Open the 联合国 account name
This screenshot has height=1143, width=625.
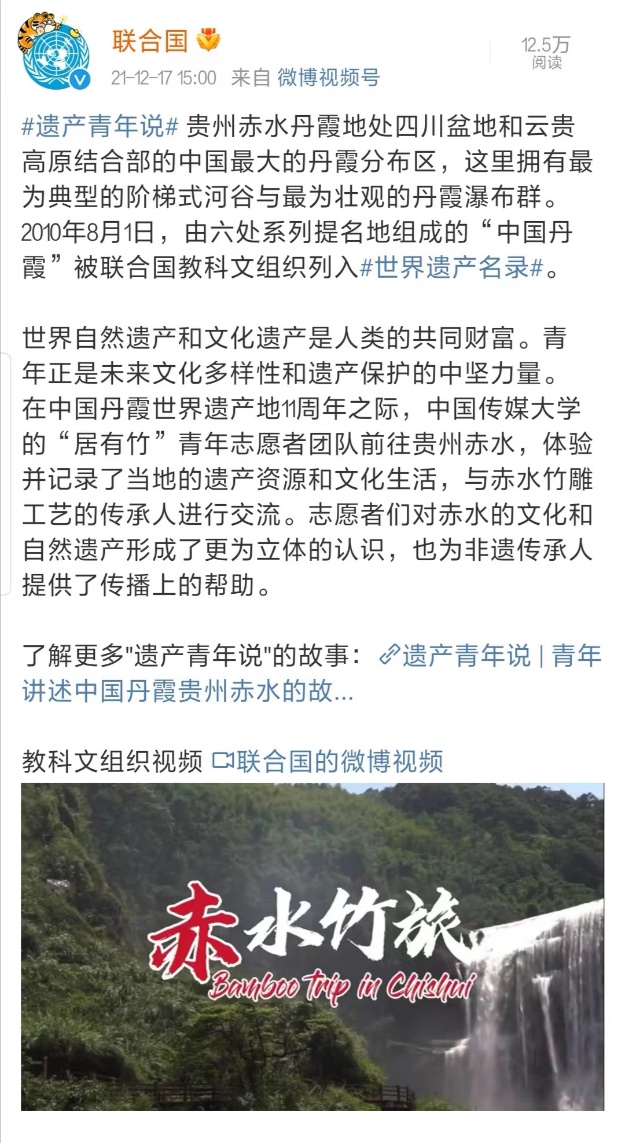pos(151,41)
